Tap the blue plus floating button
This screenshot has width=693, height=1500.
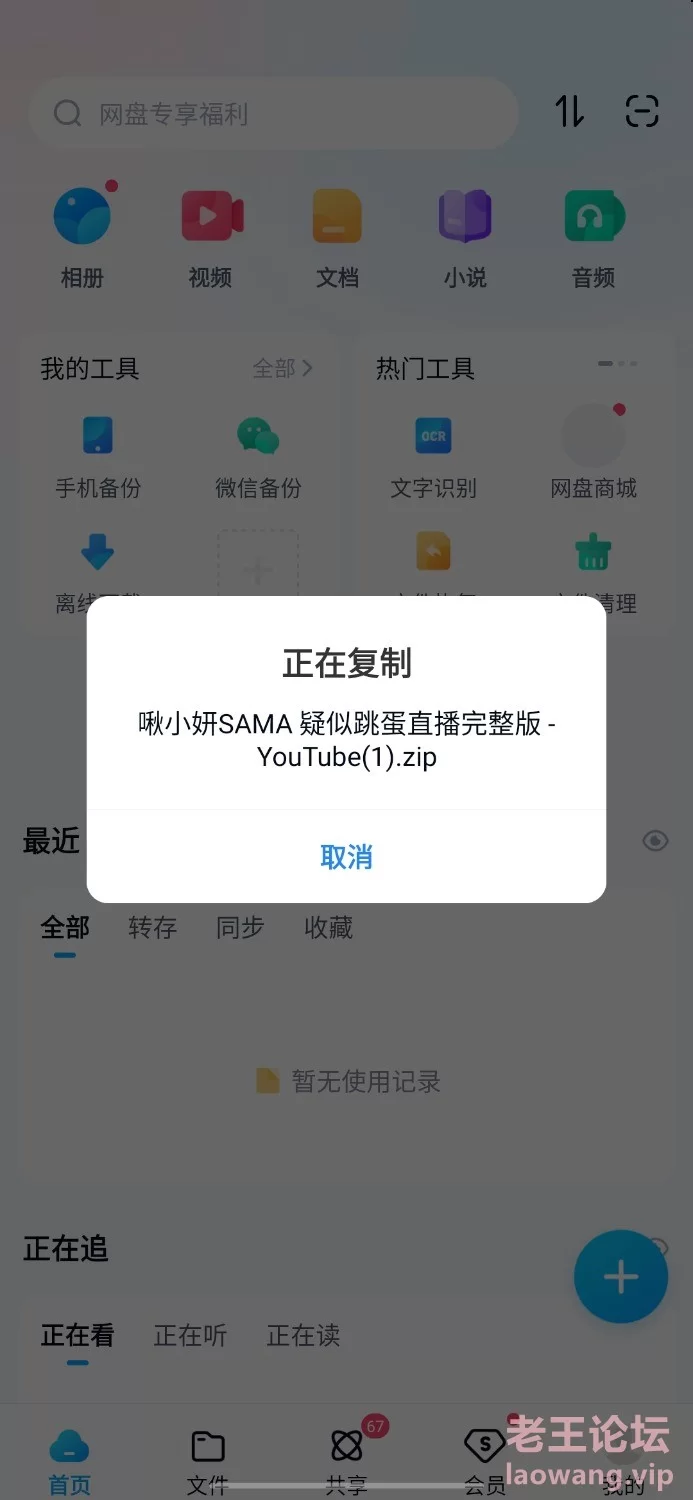(620, 1277)
